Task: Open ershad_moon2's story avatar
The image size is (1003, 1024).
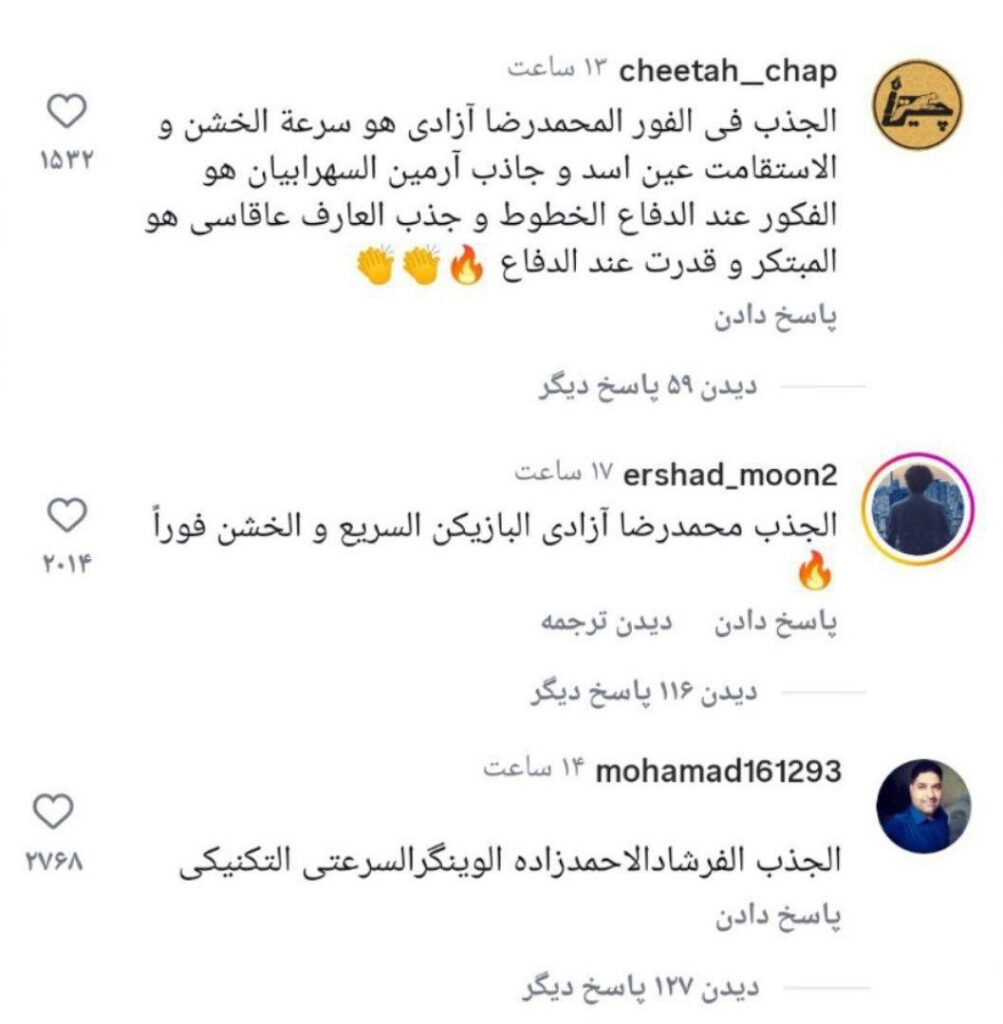Action: pyautogui.click(x=917, y=508)
